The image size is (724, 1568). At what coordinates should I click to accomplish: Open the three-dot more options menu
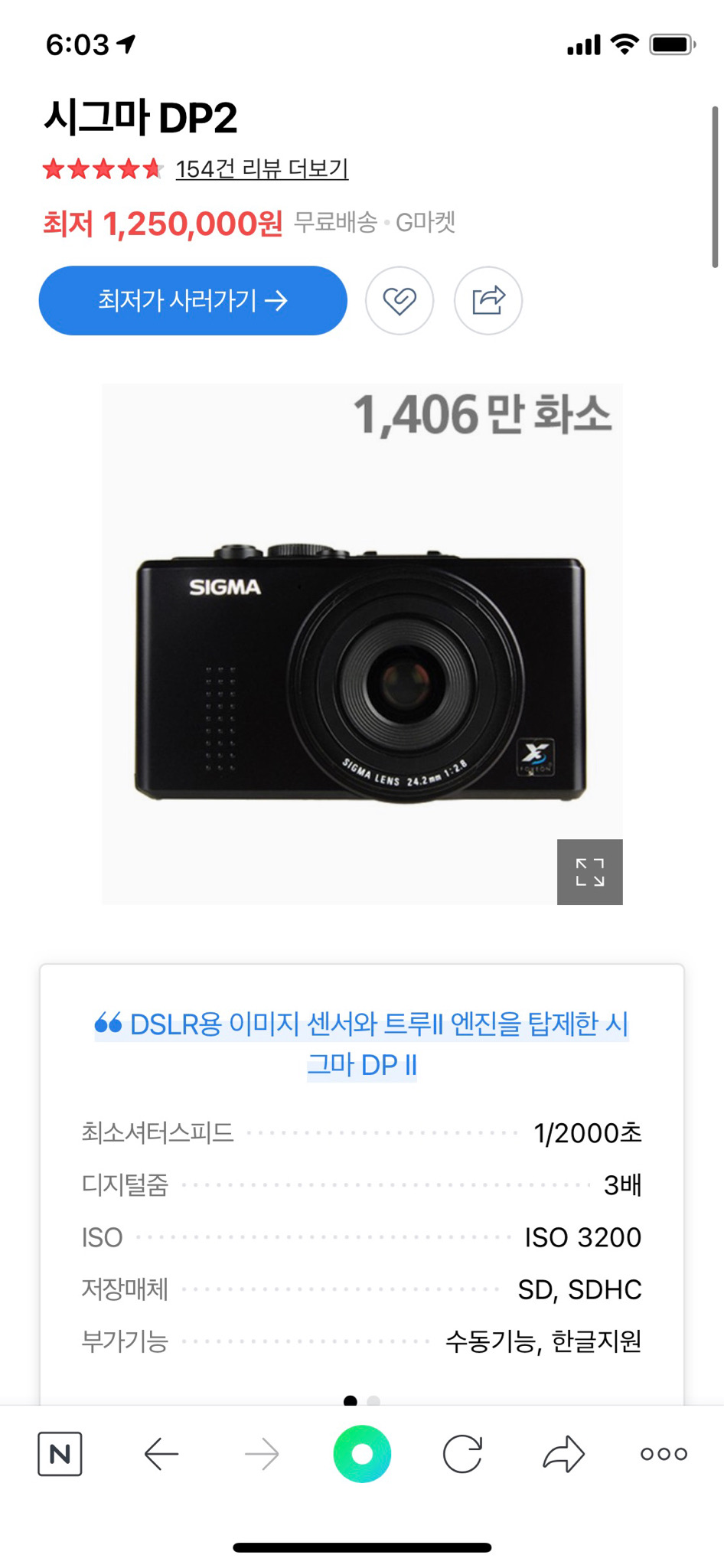pos(664,1454)
